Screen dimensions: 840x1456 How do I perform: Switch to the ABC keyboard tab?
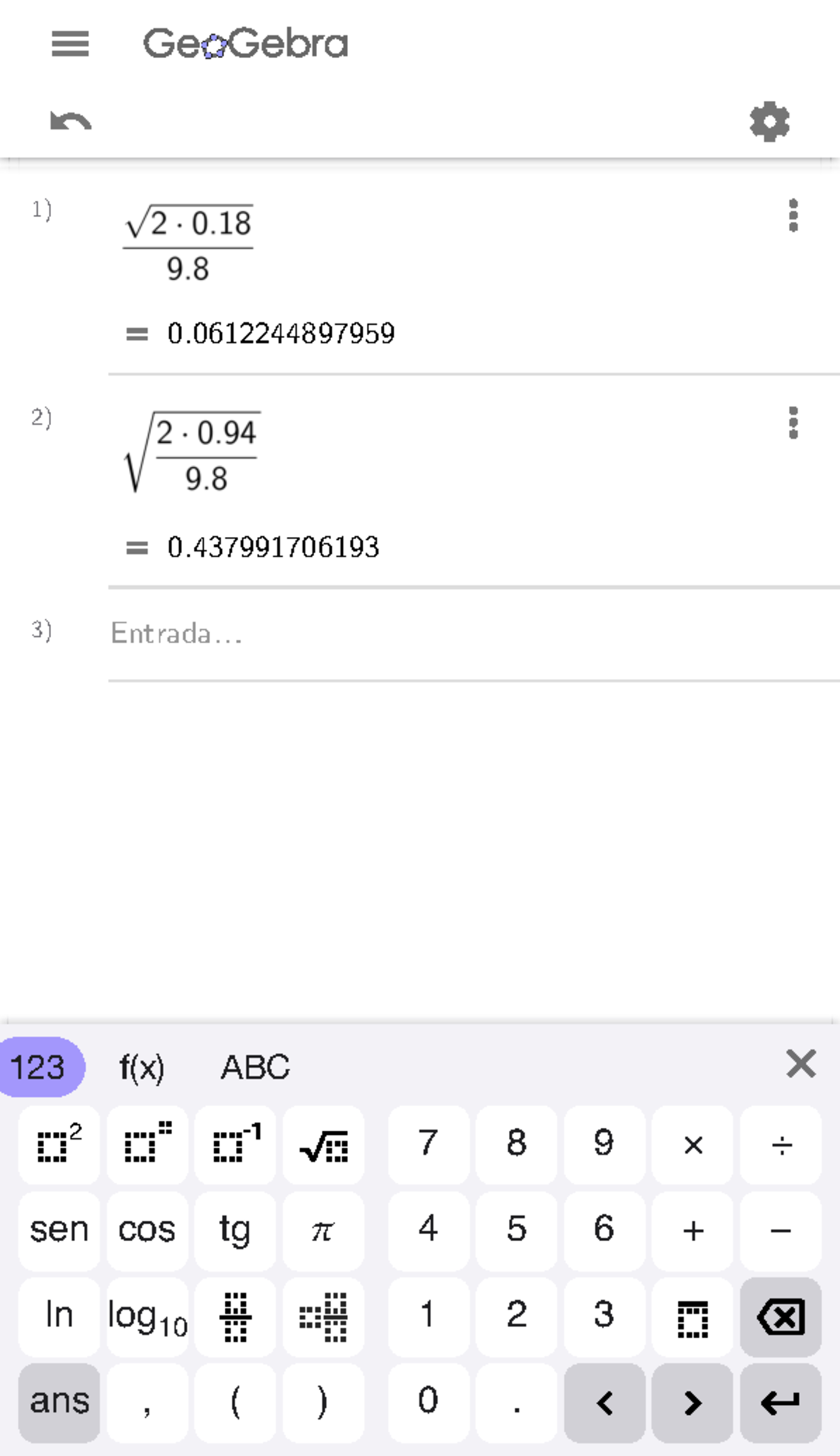coord(256,1067)
